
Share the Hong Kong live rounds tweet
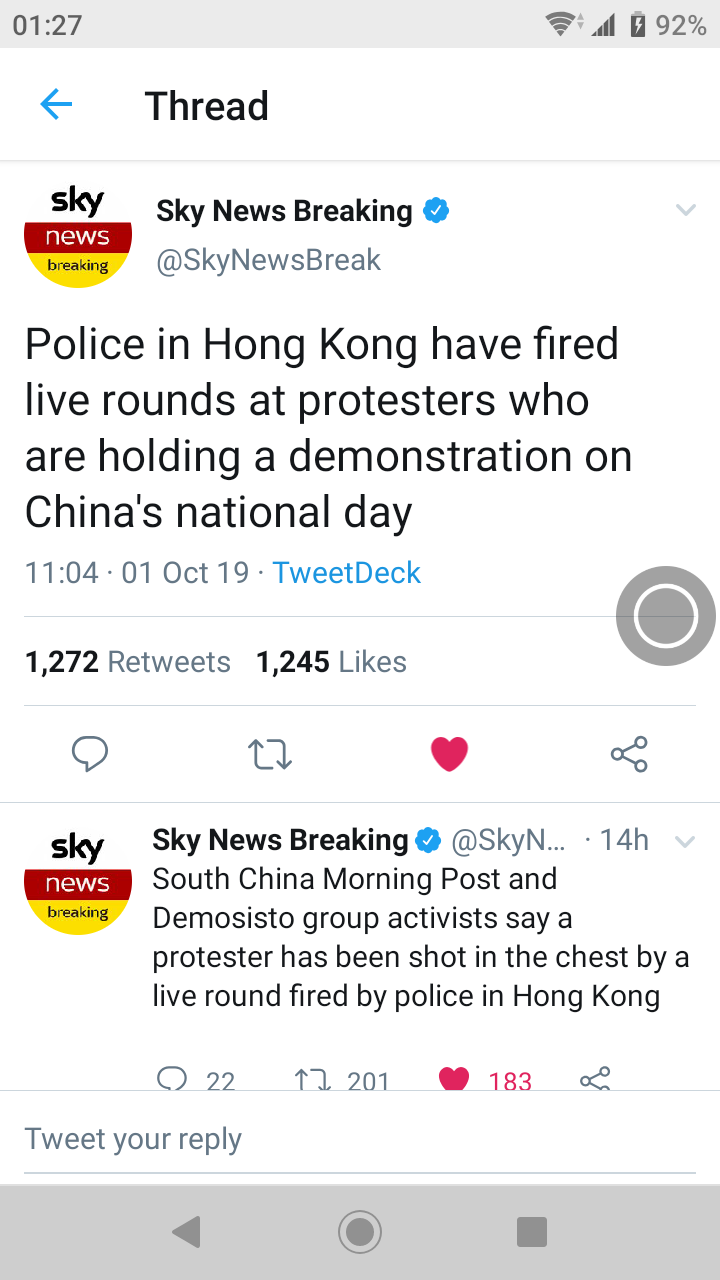point(629,754)
